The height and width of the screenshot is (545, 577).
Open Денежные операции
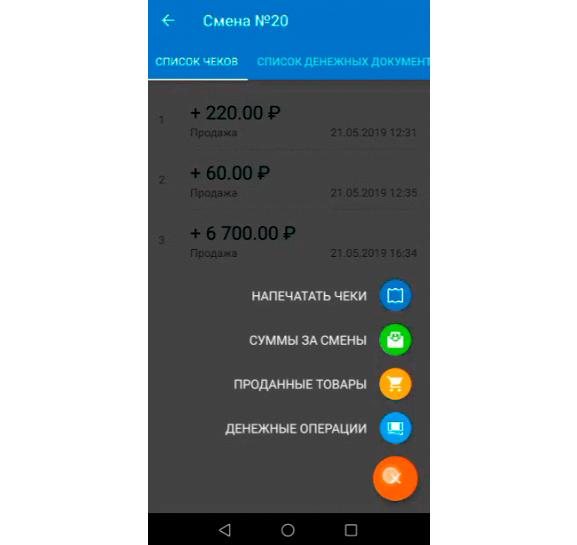point(395,428)
